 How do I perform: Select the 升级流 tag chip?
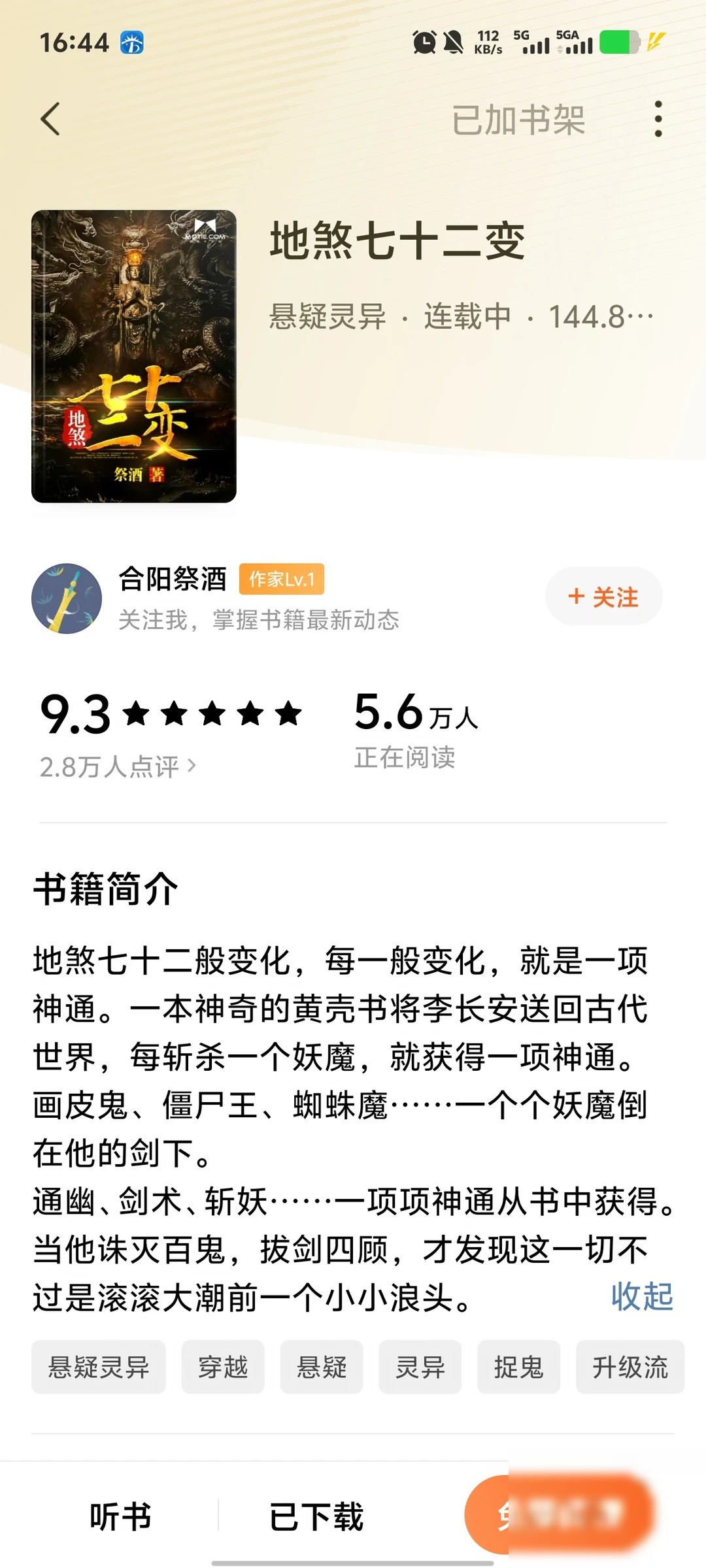(630, 1367)
